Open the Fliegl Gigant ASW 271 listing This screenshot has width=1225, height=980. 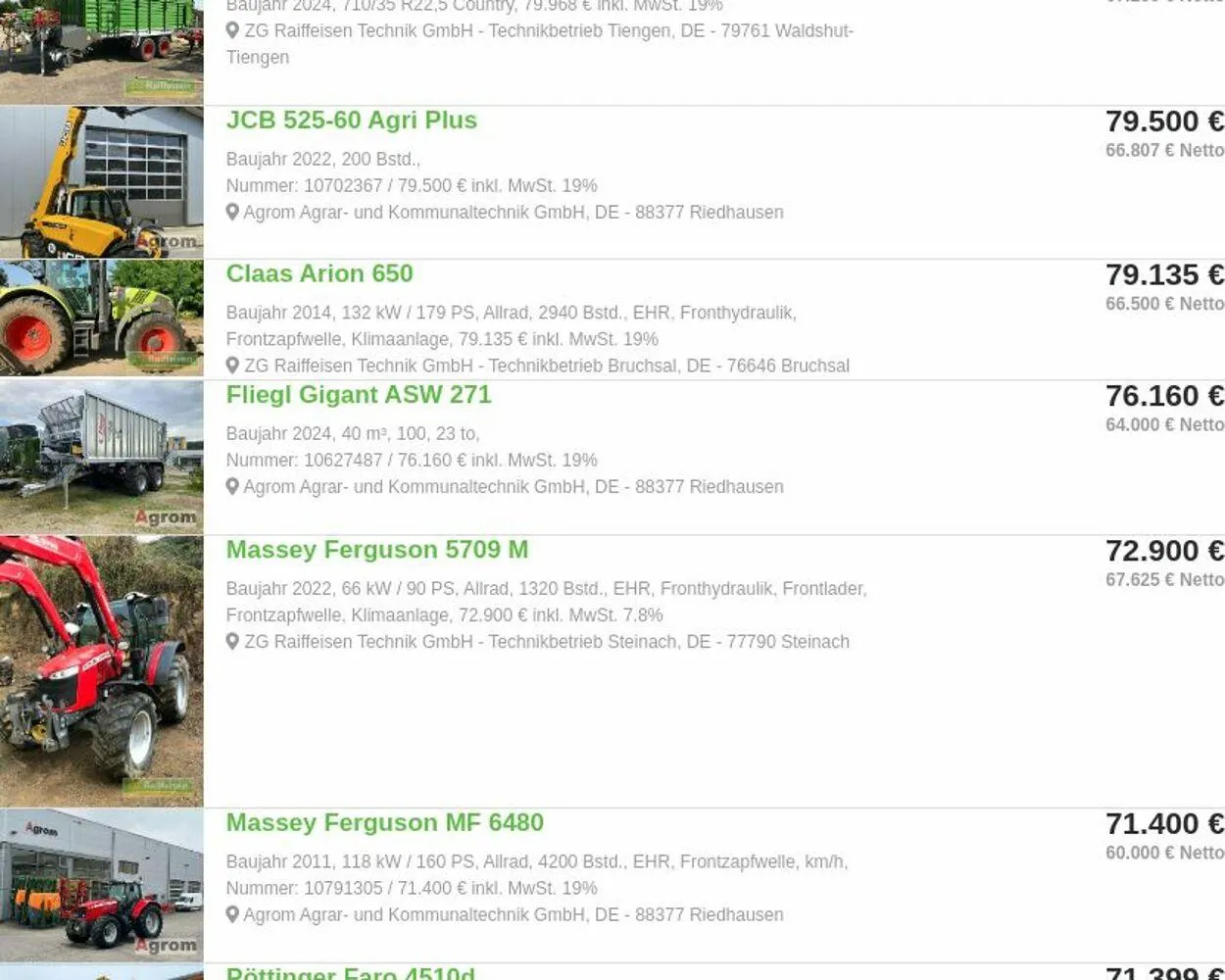(358, 395)
